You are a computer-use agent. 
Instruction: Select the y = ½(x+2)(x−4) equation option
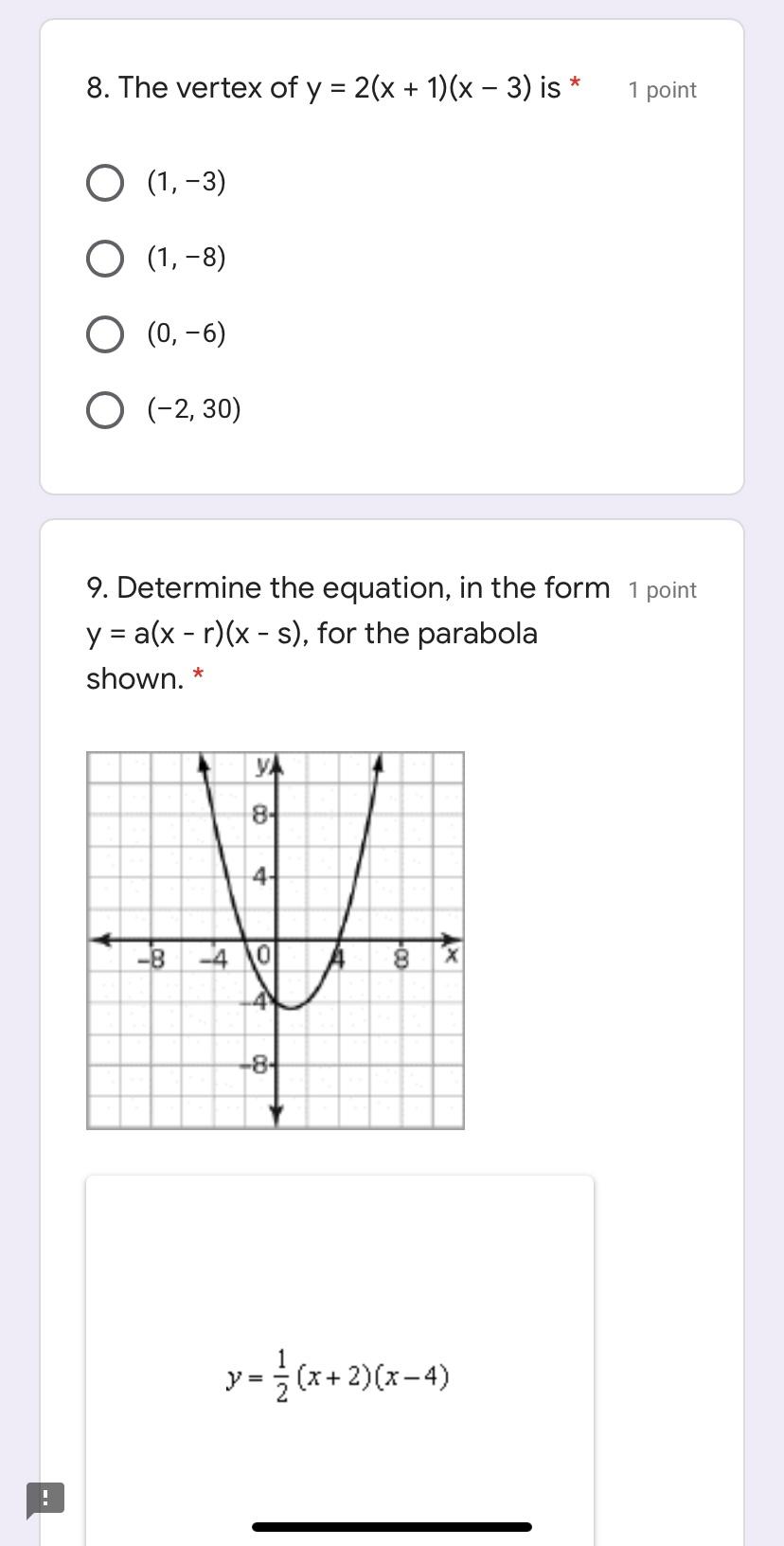[x=339, y=1374]
